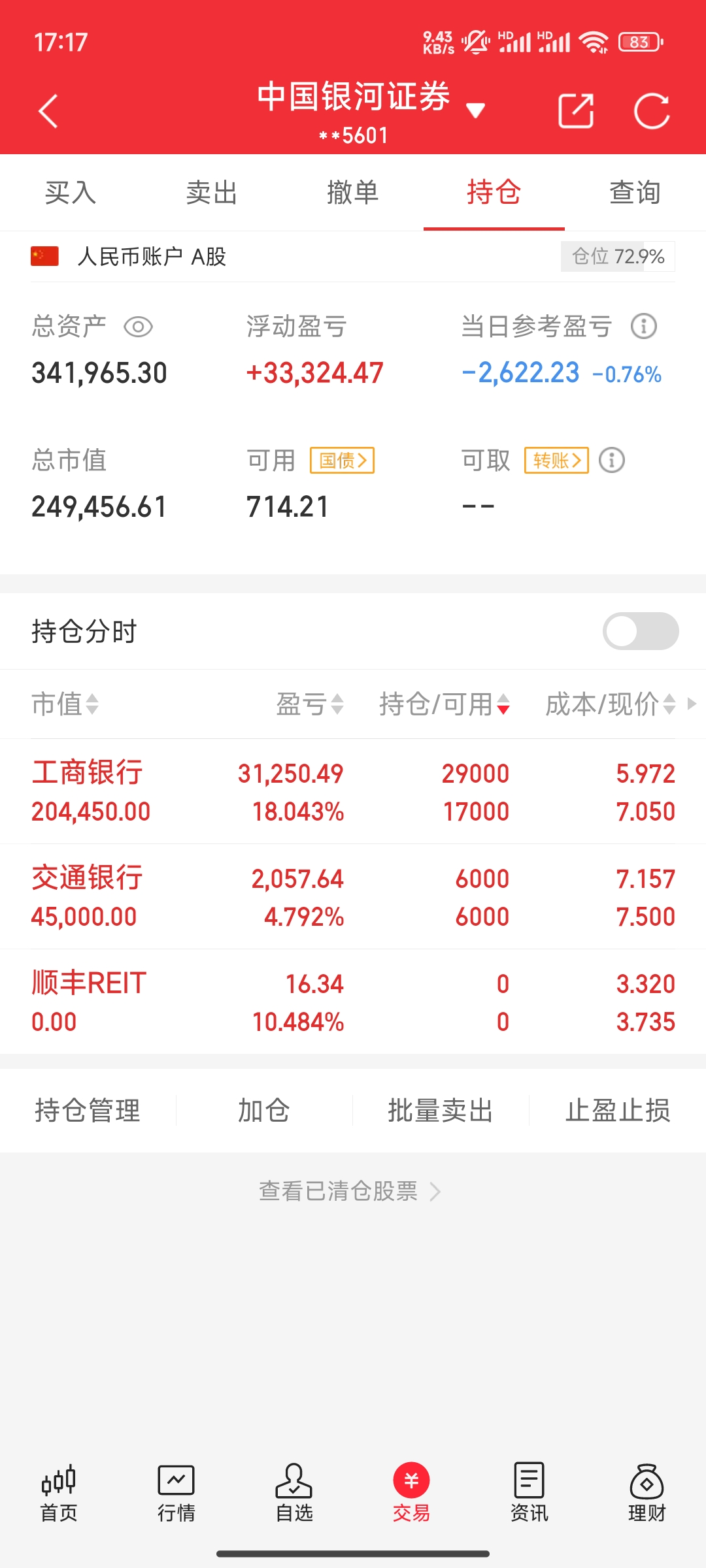This screenshot has width=706, height=1568.
Task: Open the 撤单 tab
Action: pos(353,193)
